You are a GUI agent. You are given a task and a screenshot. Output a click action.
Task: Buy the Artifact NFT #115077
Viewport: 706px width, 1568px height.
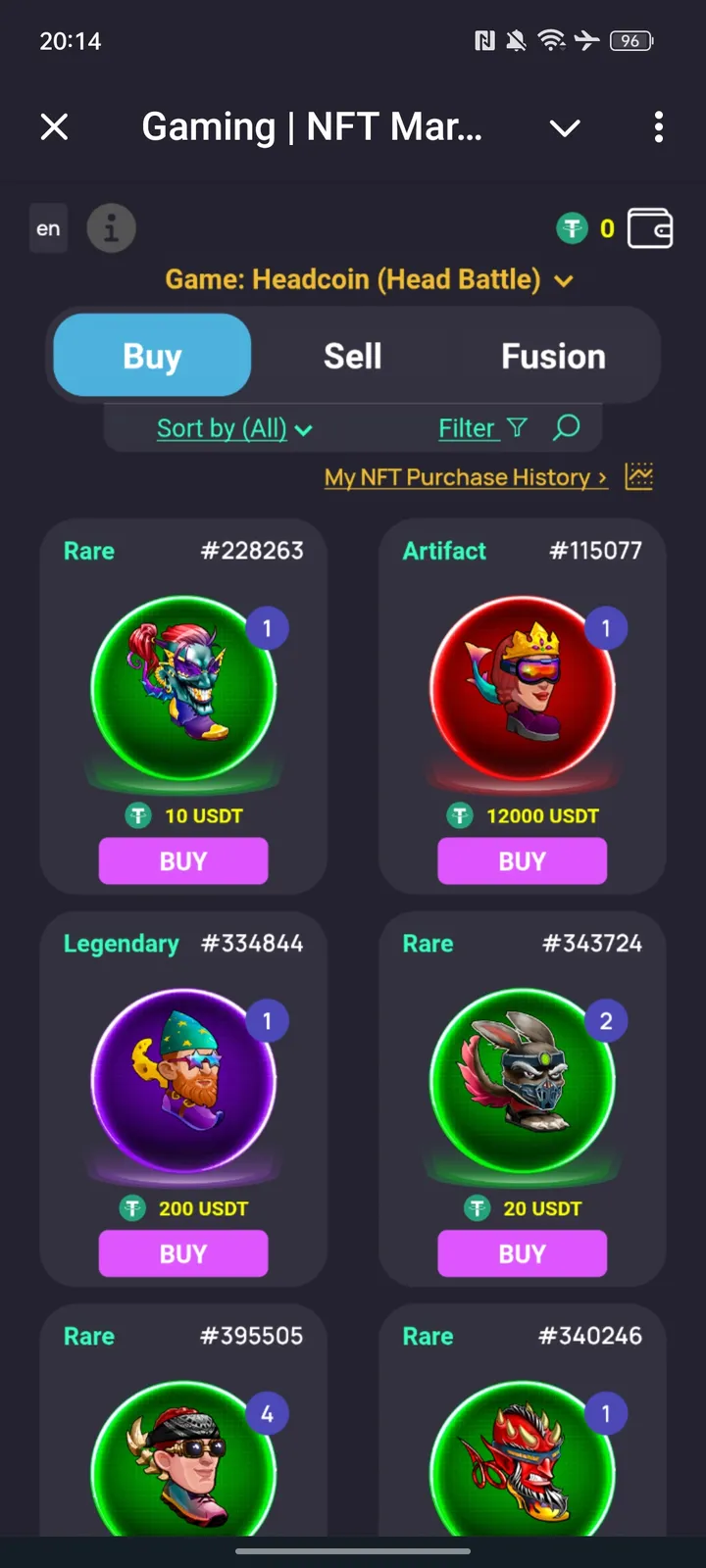coord(522,861)
